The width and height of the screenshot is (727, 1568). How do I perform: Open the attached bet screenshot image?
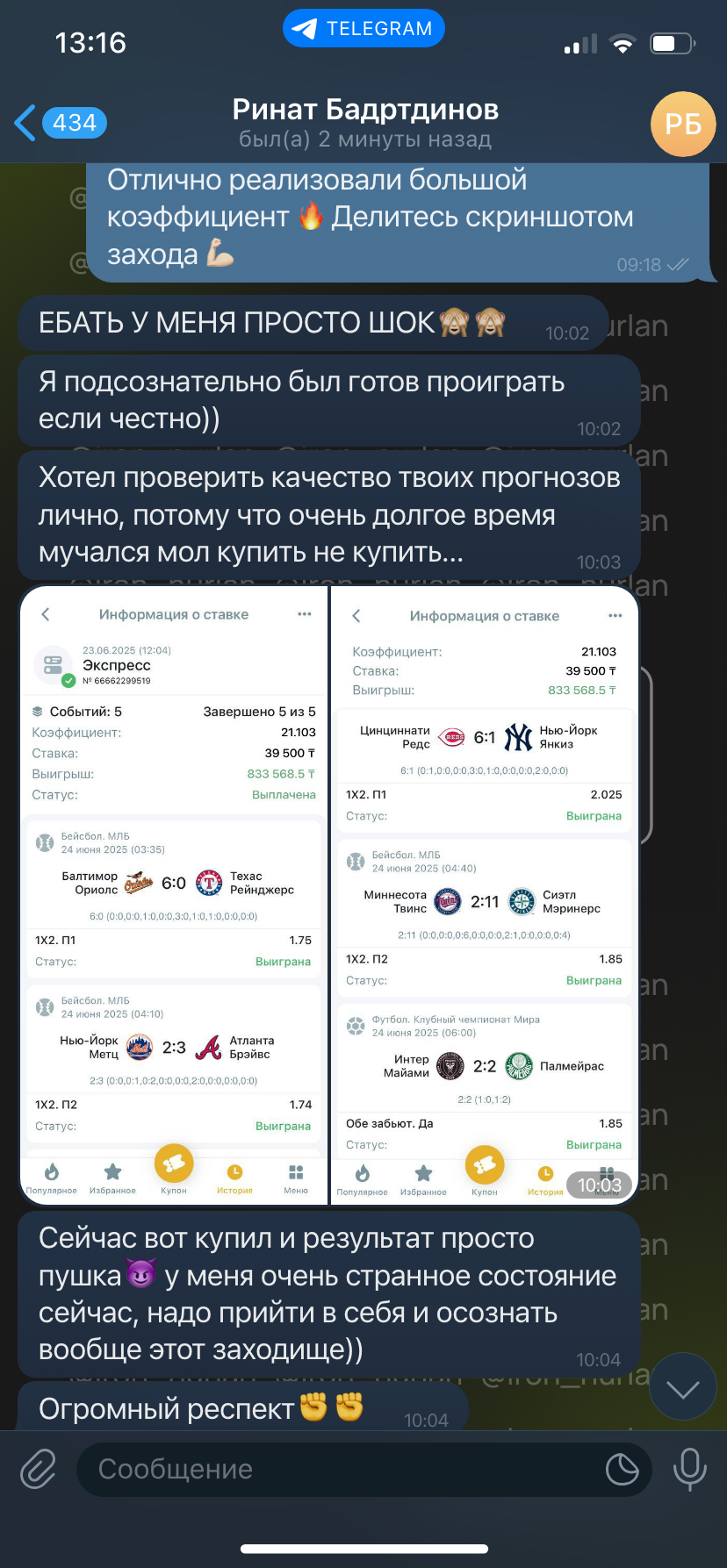328,895
